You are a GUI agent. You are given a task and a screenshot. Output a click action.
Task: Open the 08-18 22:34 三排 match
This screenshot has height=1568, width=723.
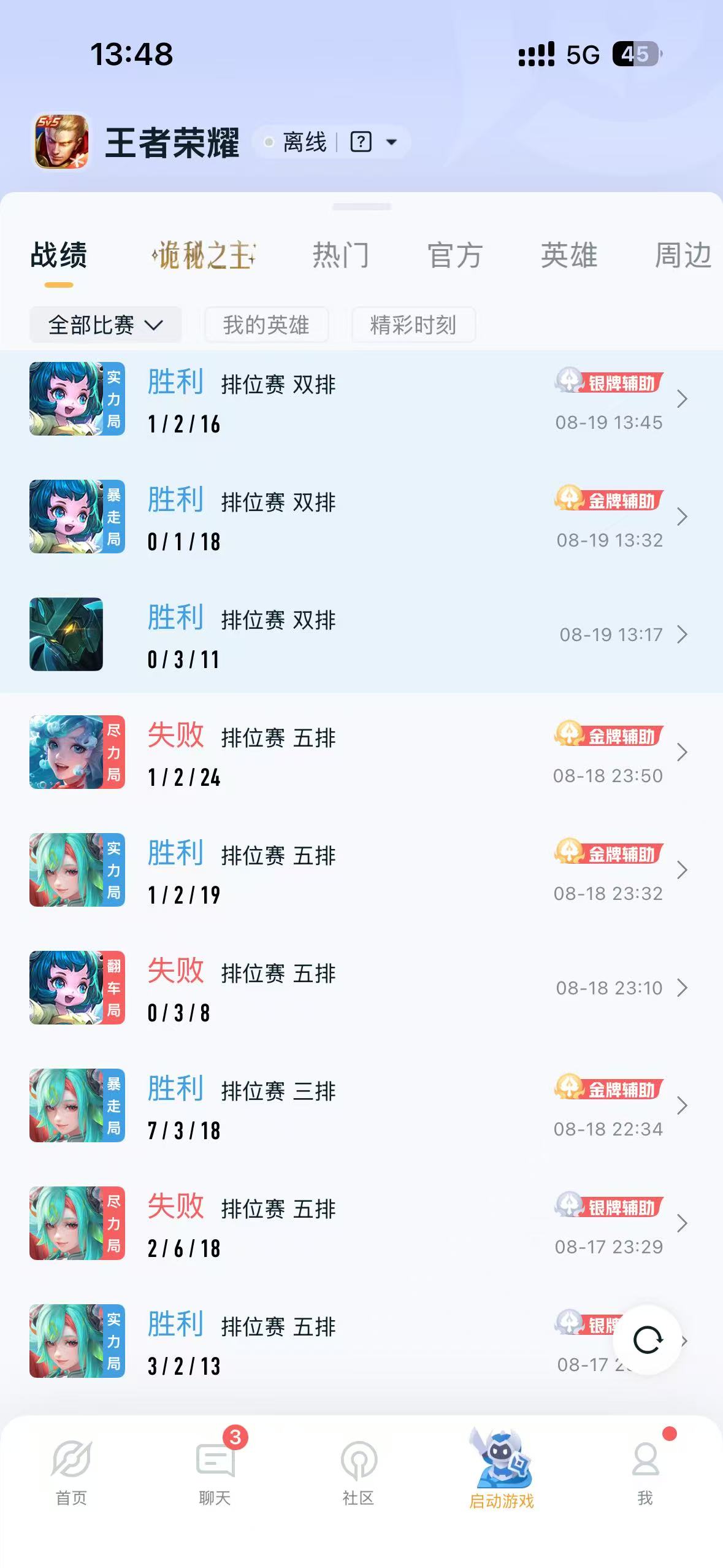[x=361, y=1106]
